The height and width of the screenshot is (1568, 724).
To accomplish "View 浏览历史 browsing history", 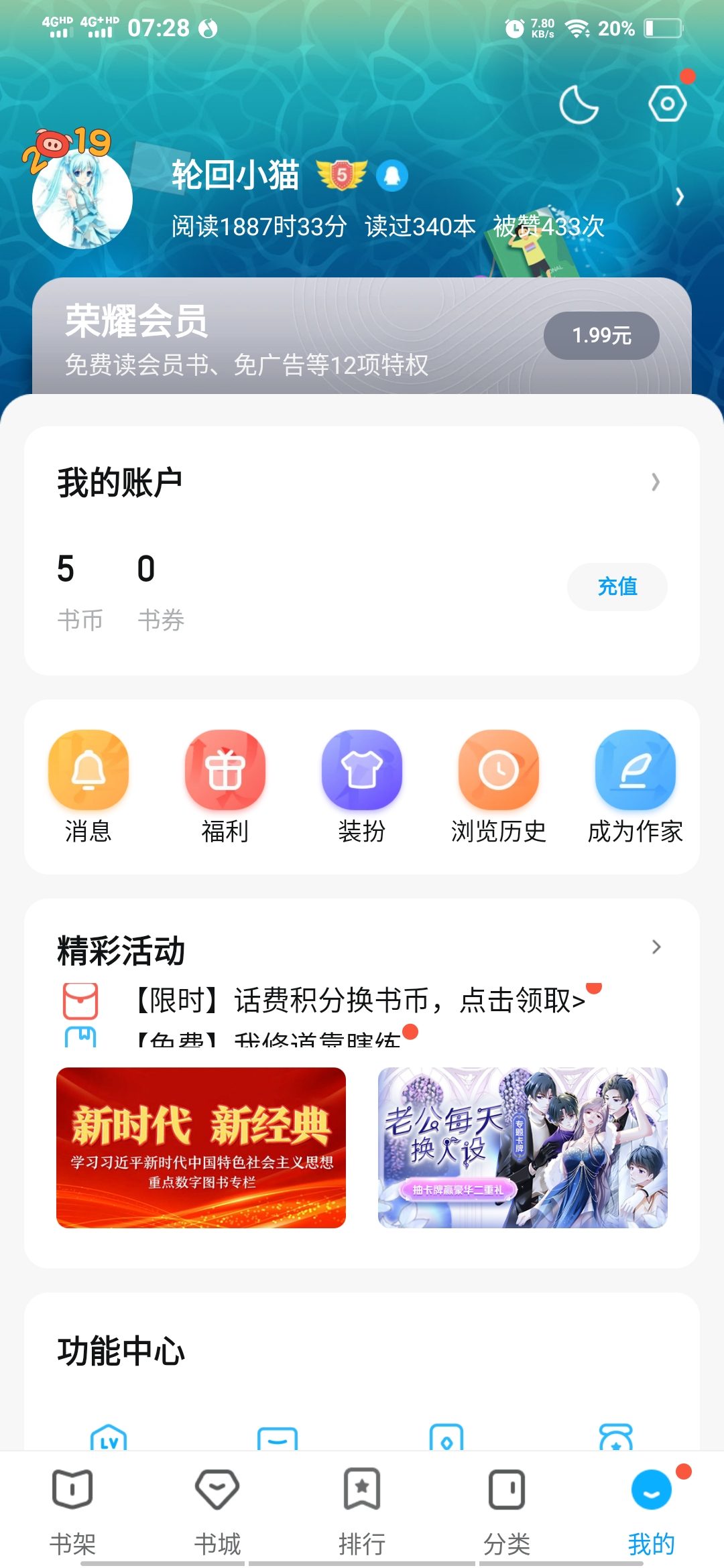I will tap(499, 785).
